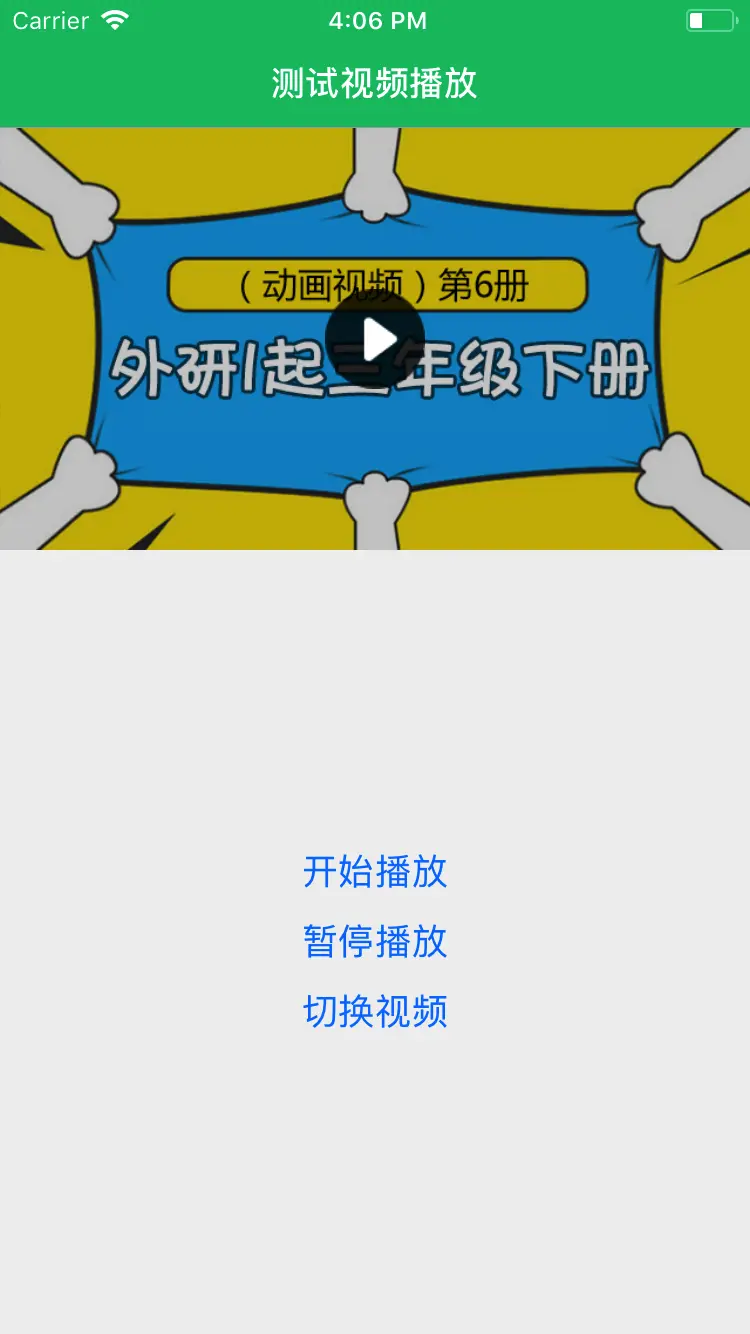Tap the 开始播放 button
750x1334 pixels.
(x=375, y=872)
